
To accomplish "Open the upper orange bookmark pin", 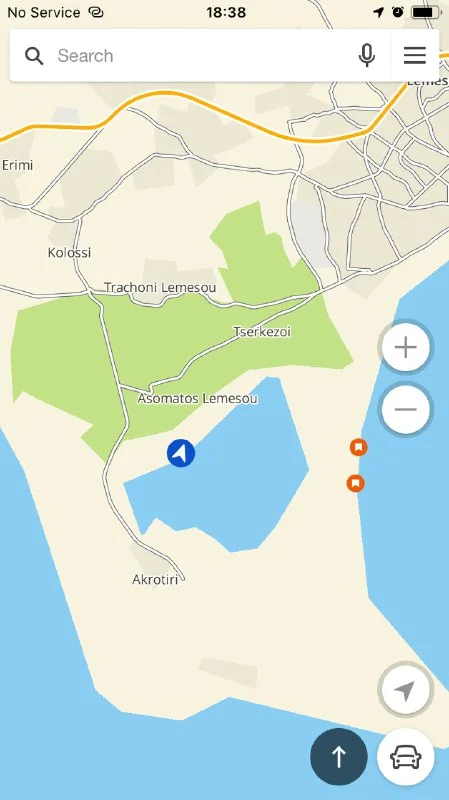I will 359,447.
